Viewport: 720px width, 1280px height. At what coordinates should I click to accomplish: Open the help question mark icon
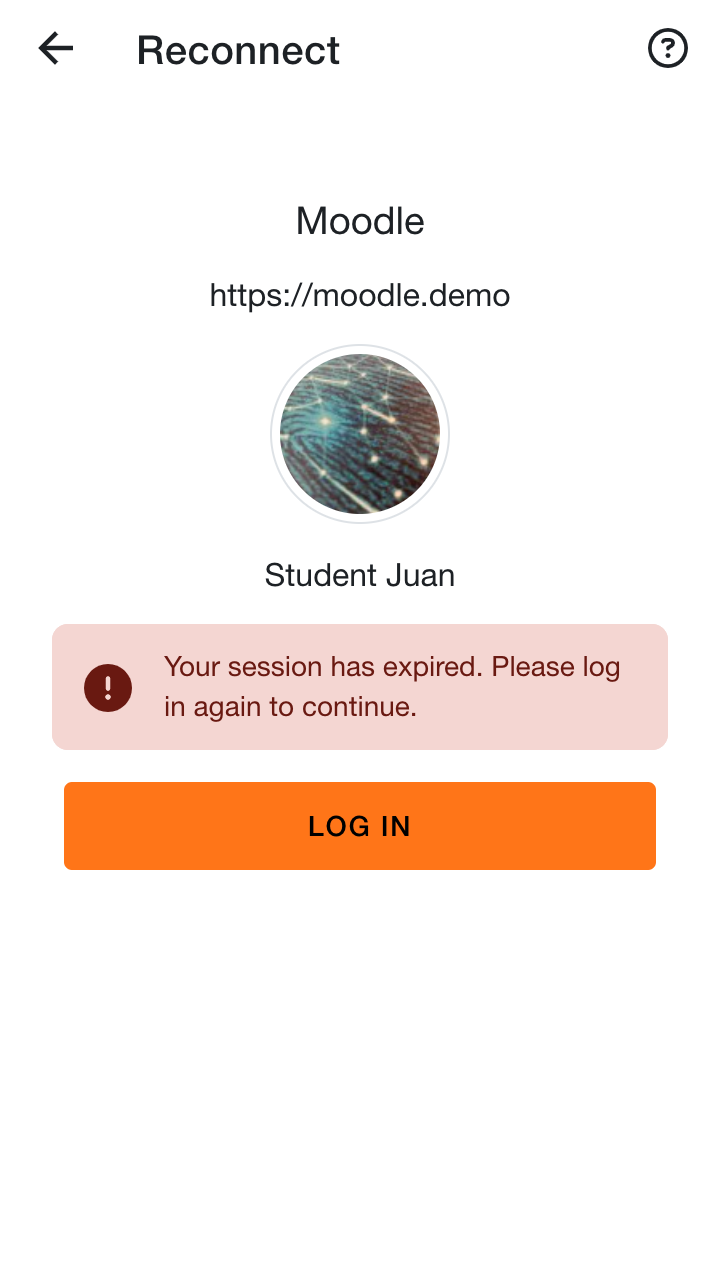point(668,48)
